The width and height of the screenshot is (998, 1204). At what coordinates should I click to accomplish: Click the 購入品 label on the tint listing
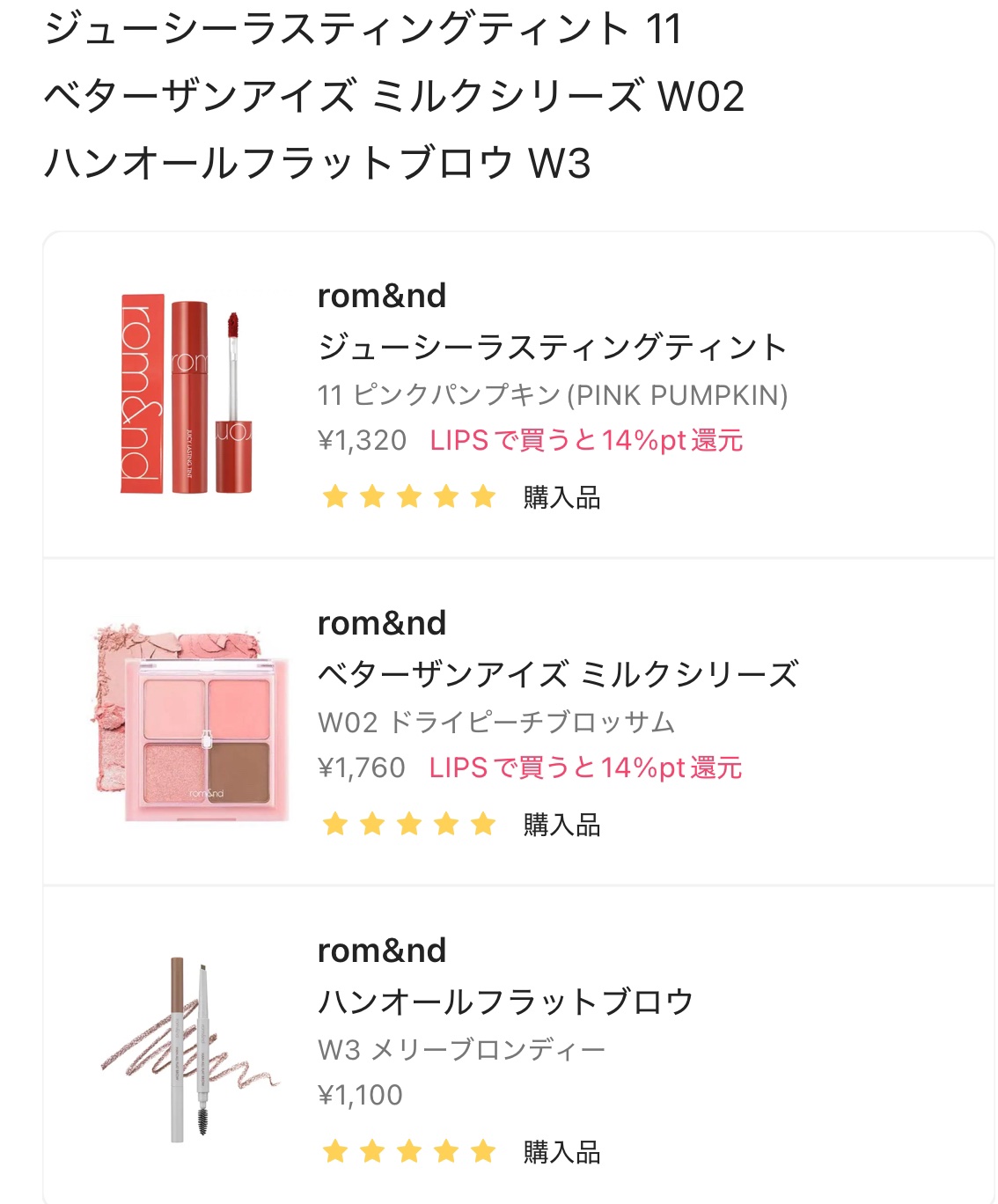click(561, 497)
